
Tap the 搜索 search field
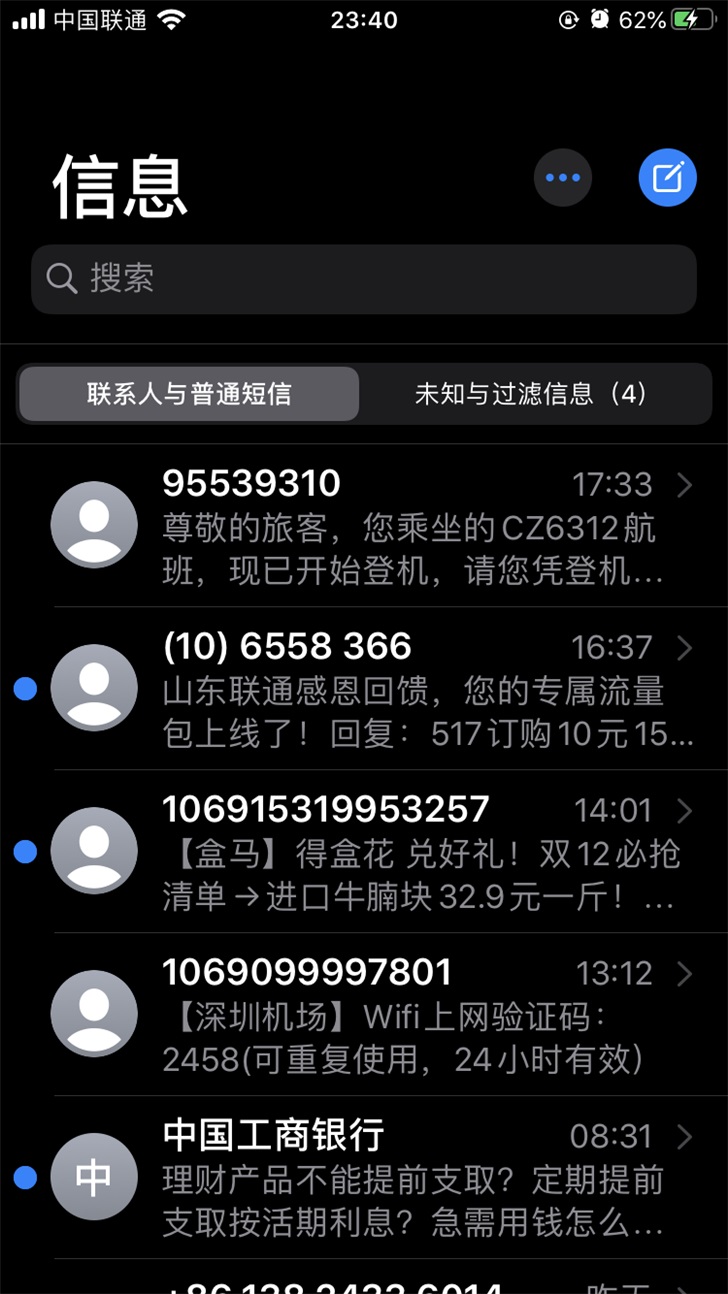tap(364, 279)
